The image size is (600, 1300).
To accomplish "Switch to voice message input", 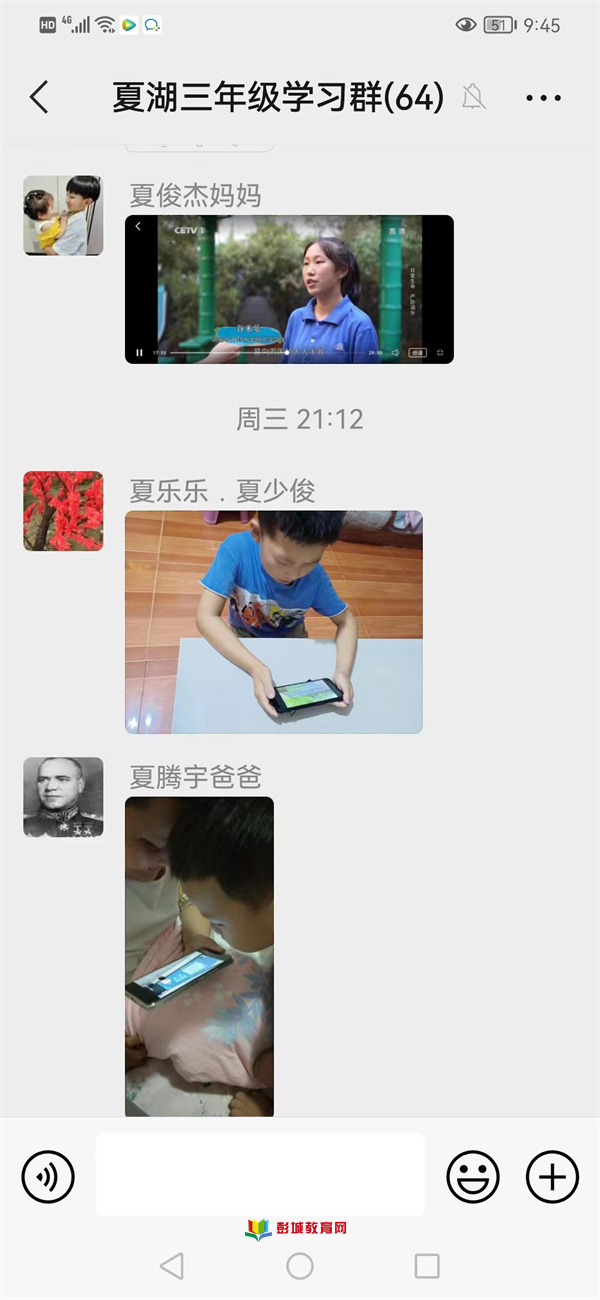I will (48, 1176).
